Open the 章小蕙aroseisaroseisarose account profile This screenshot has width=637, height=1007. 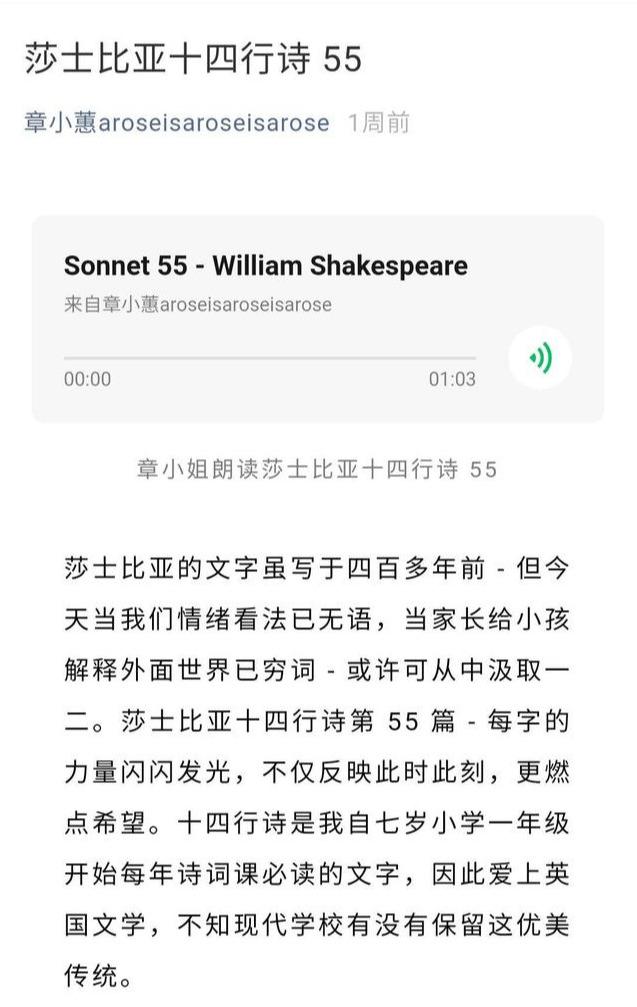pos(176,123)
